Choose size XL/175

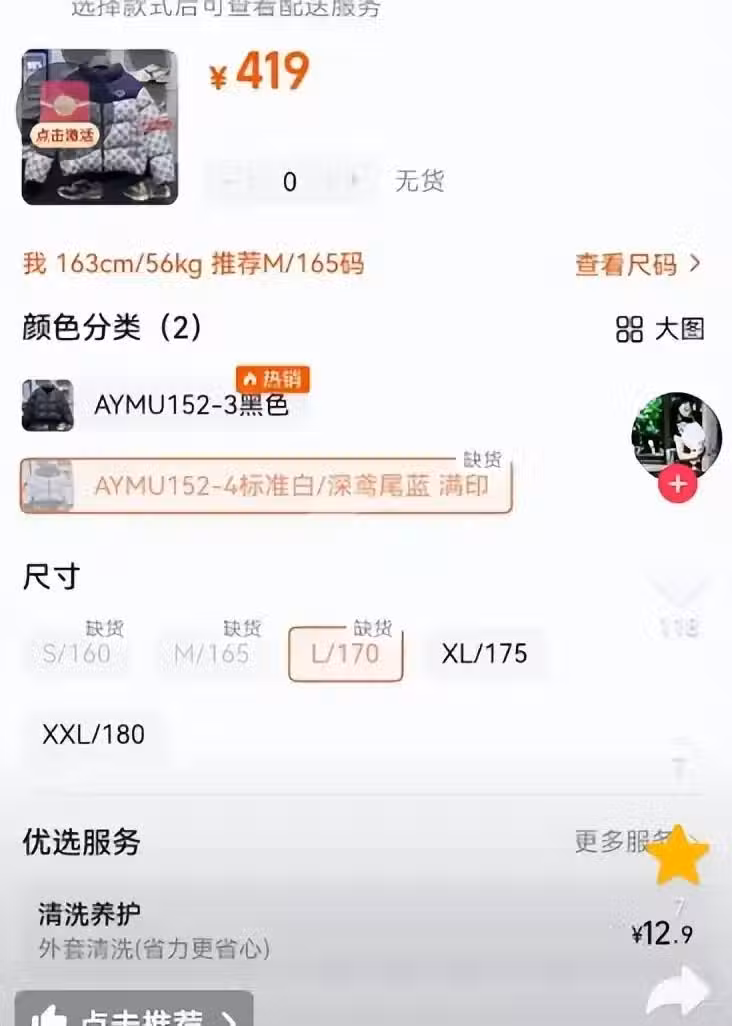tap(484, 655)
